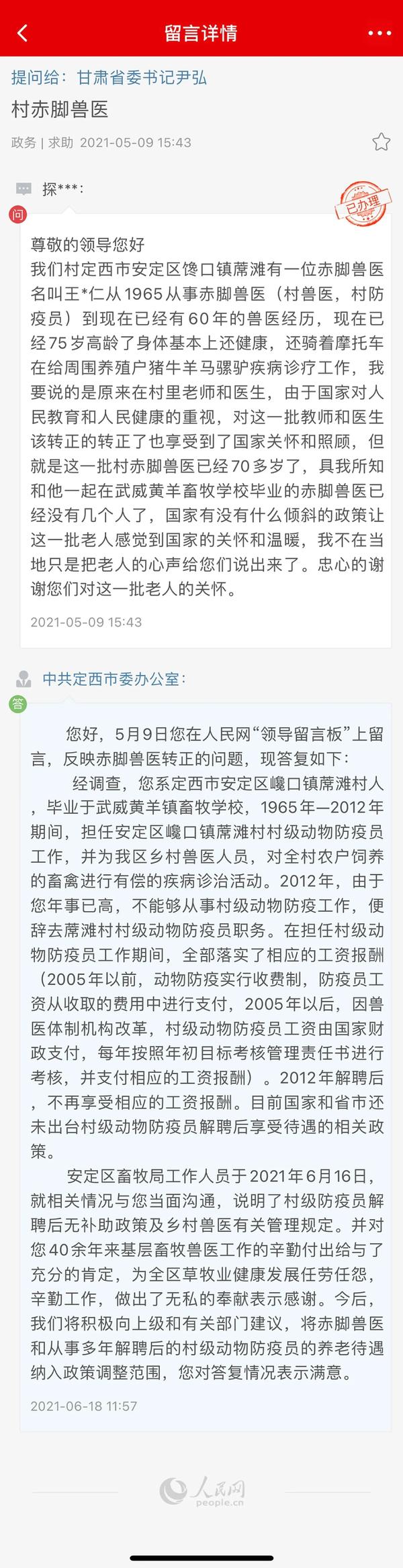
Task: Go back from message details
Action: [x=22, y=33]
